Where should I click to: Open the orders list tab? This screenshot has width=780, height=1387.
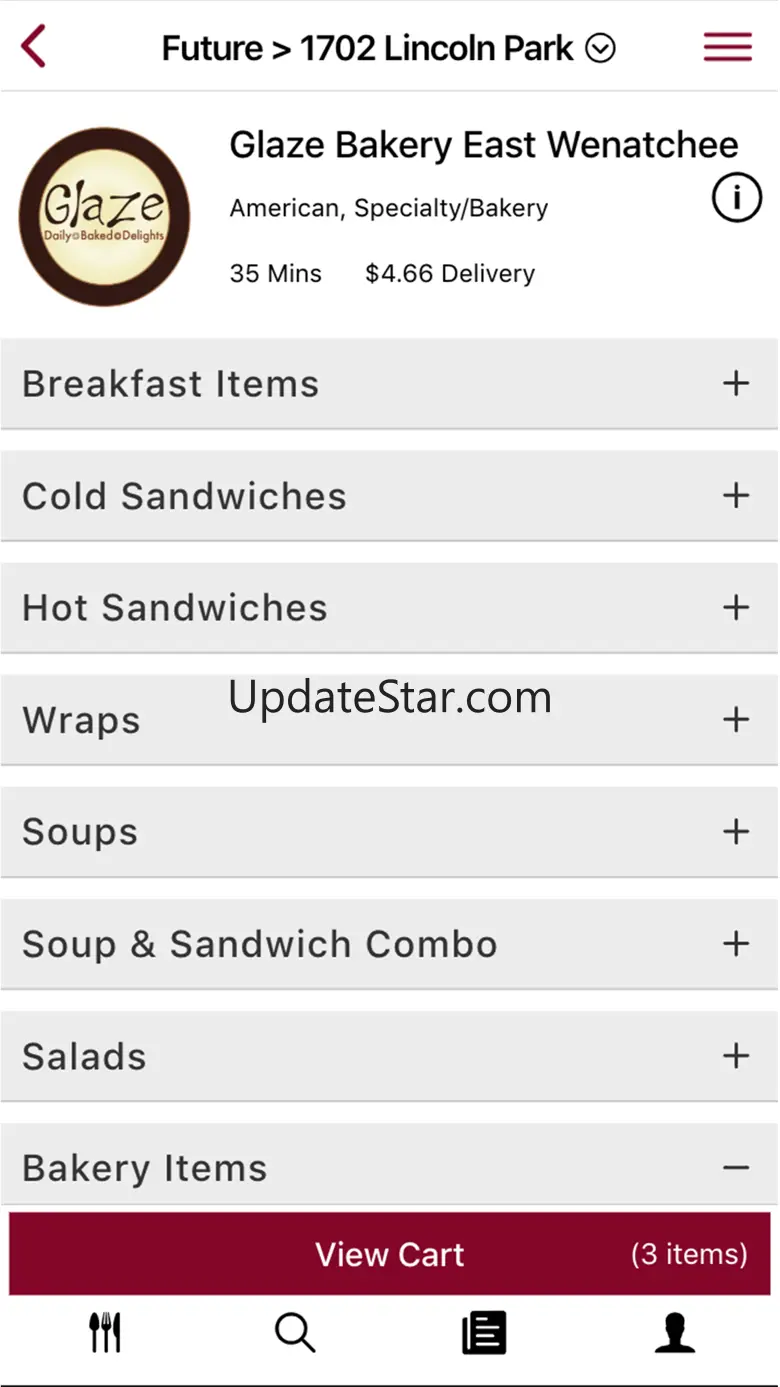484,1333
